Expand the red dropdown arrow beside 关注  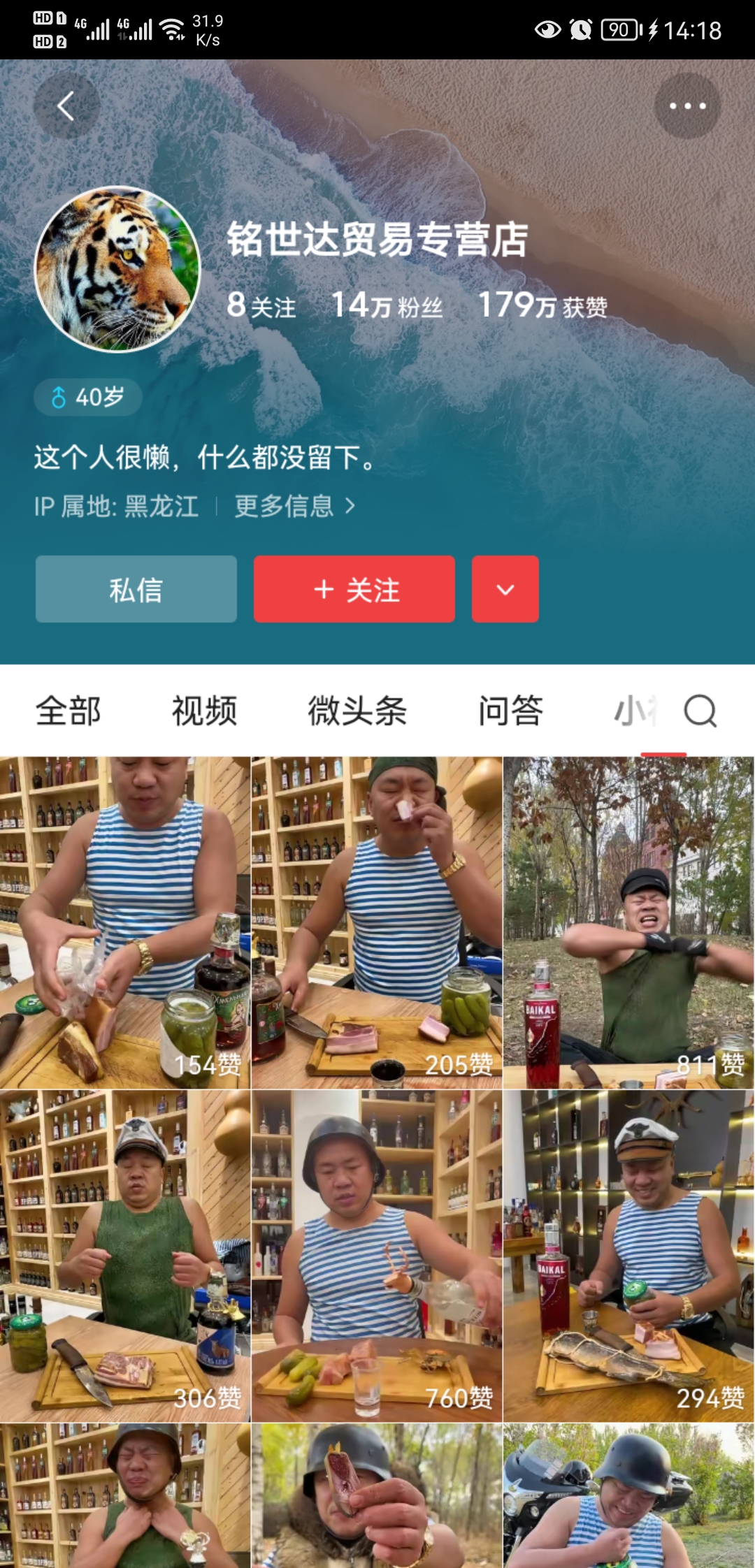pos(505,589)
